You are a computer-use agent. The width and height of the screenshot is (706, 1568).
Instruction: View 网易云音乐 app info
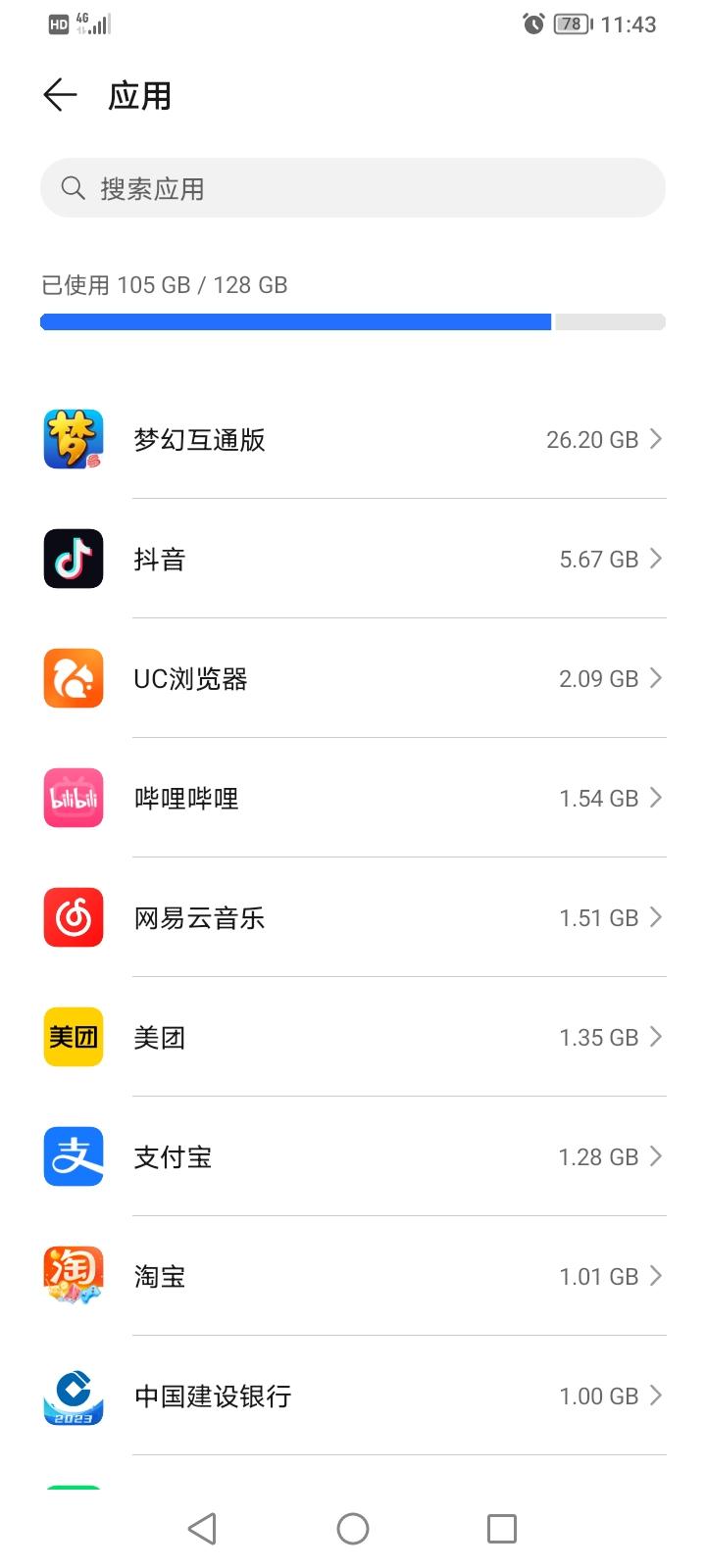353,917
